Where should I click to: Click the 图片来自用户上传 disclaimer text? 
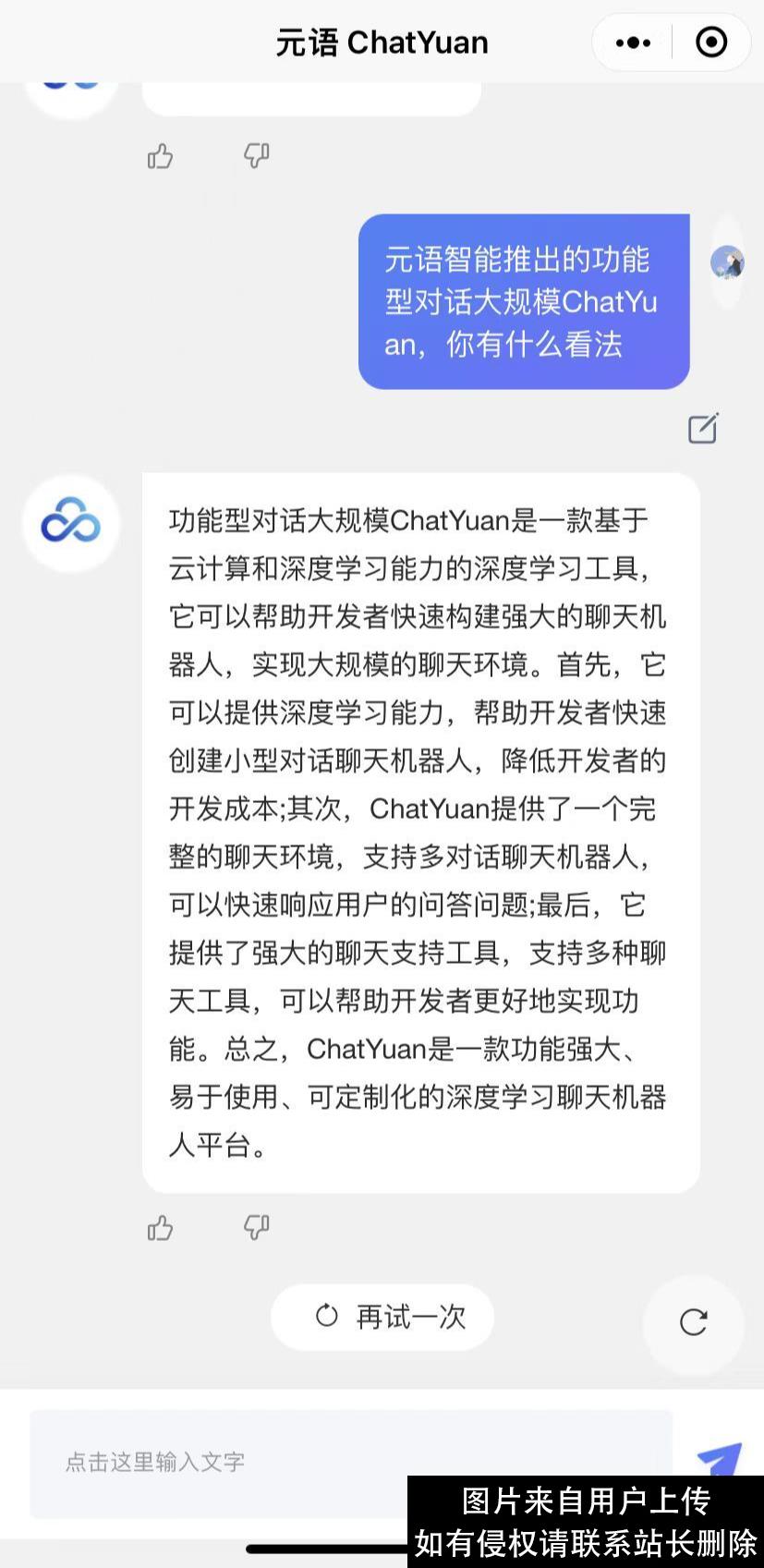pyautogui.click(x=586, y=1501)
